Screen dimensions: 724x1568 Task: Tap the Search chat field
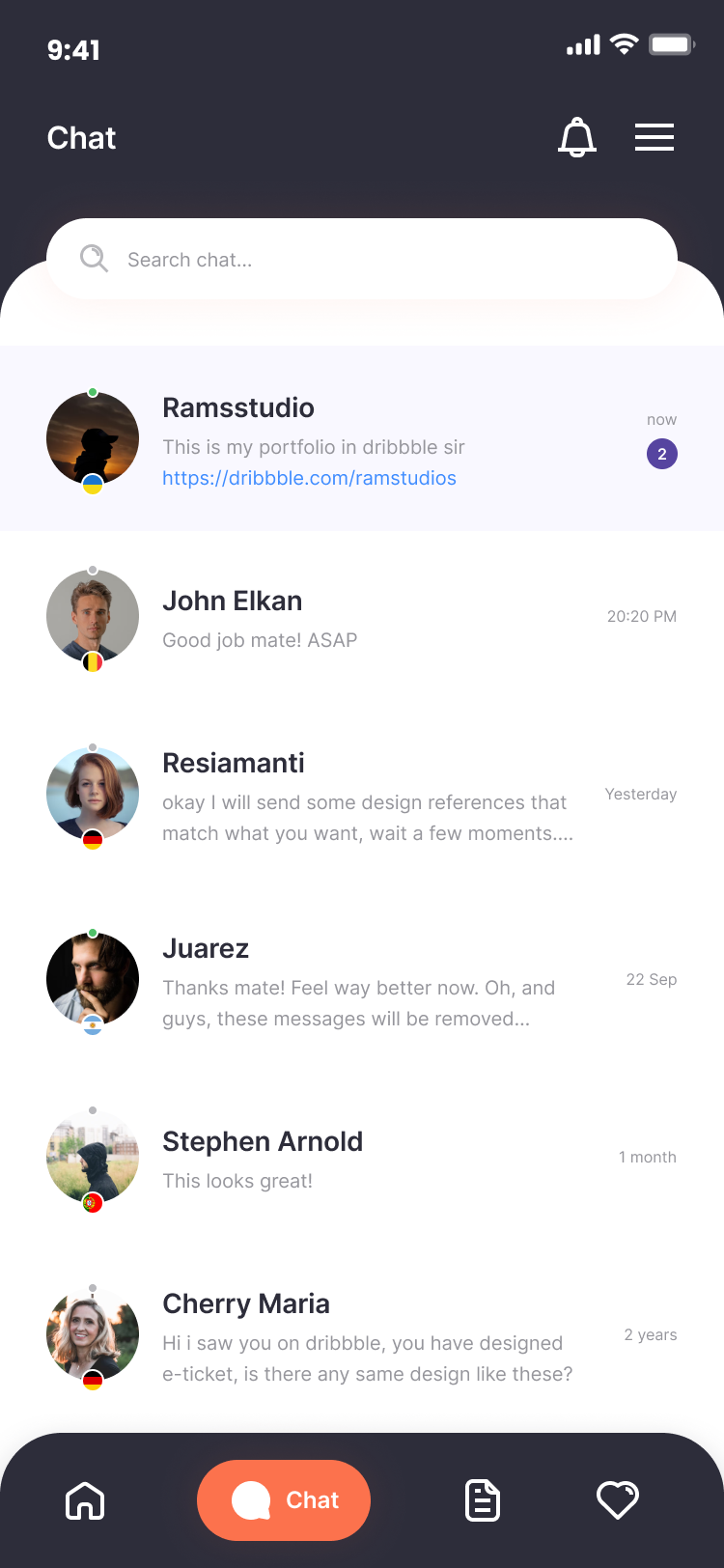362,260
